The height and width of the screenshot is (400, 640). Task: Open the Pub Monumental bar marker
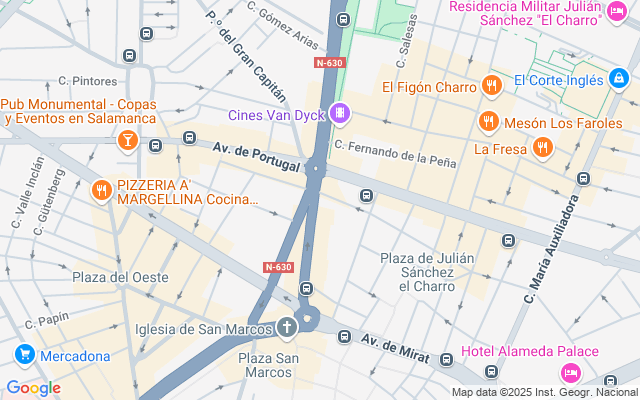[127, 141]
